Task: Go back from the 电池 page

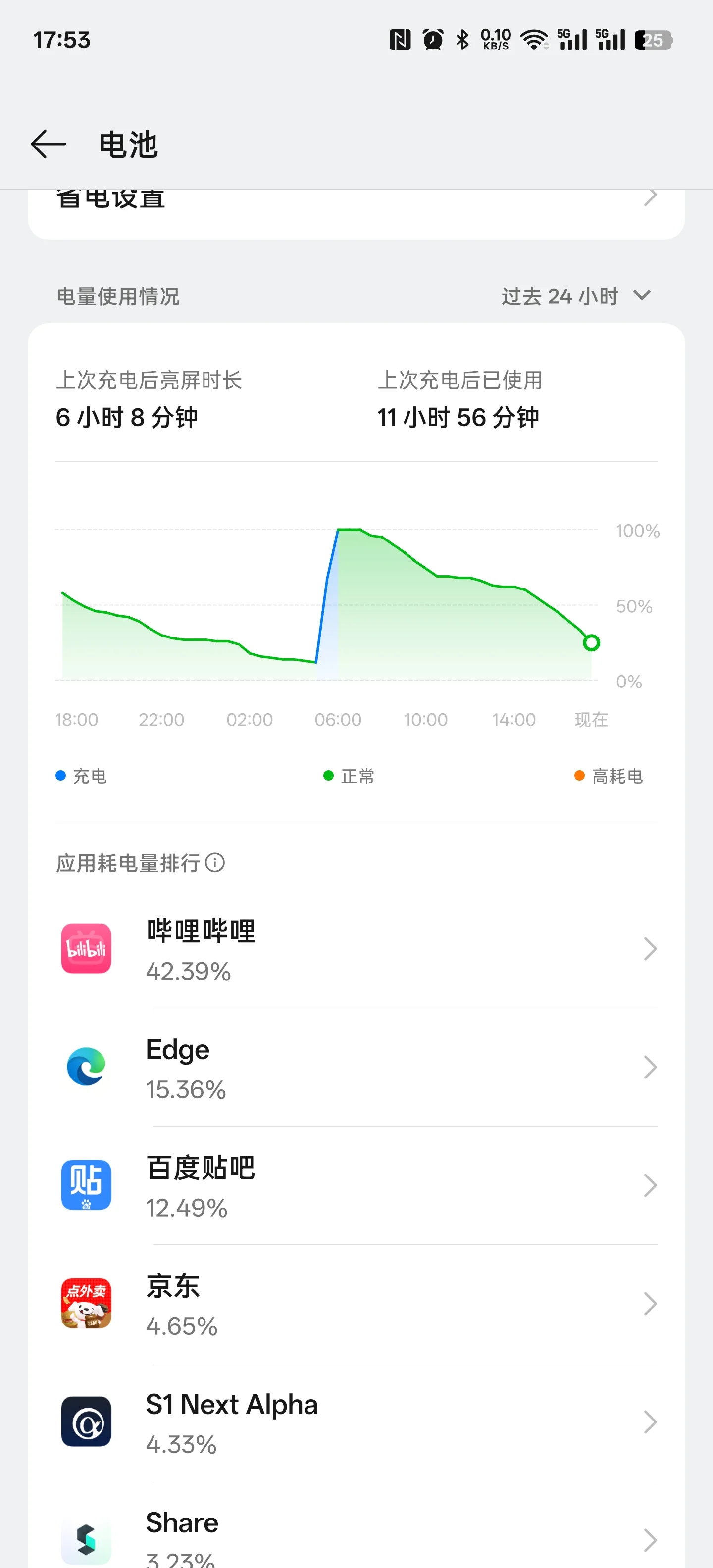Action: tap(48, 145)
